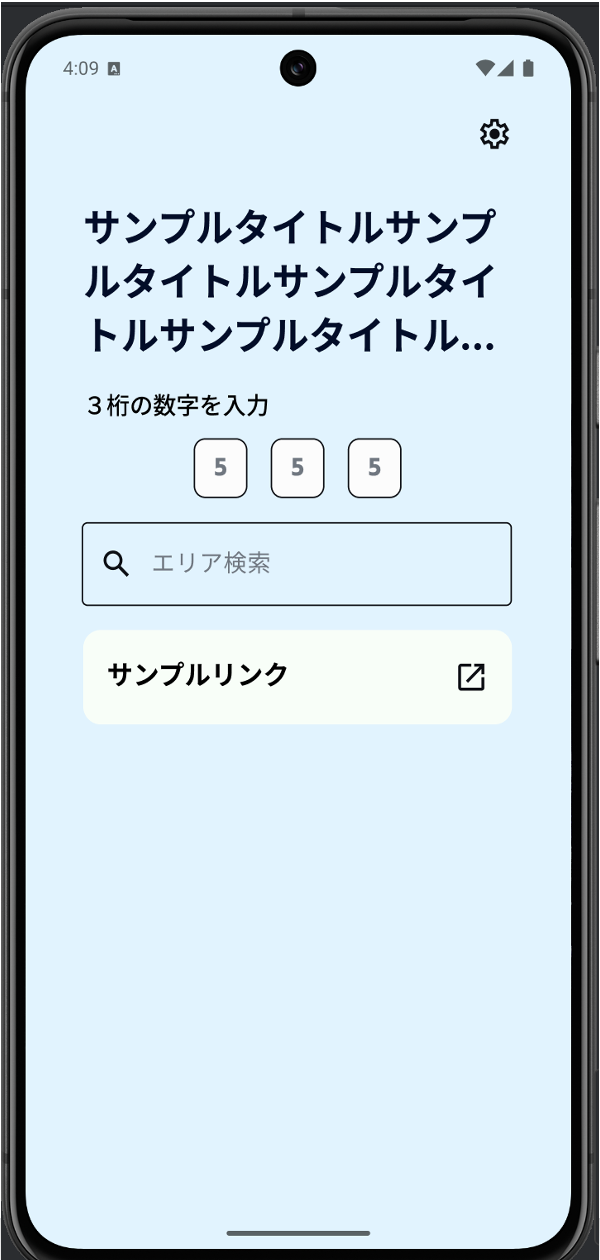Focus the first digit input box
Viewport: 600px width, 1260px height.
coord(220,468)
